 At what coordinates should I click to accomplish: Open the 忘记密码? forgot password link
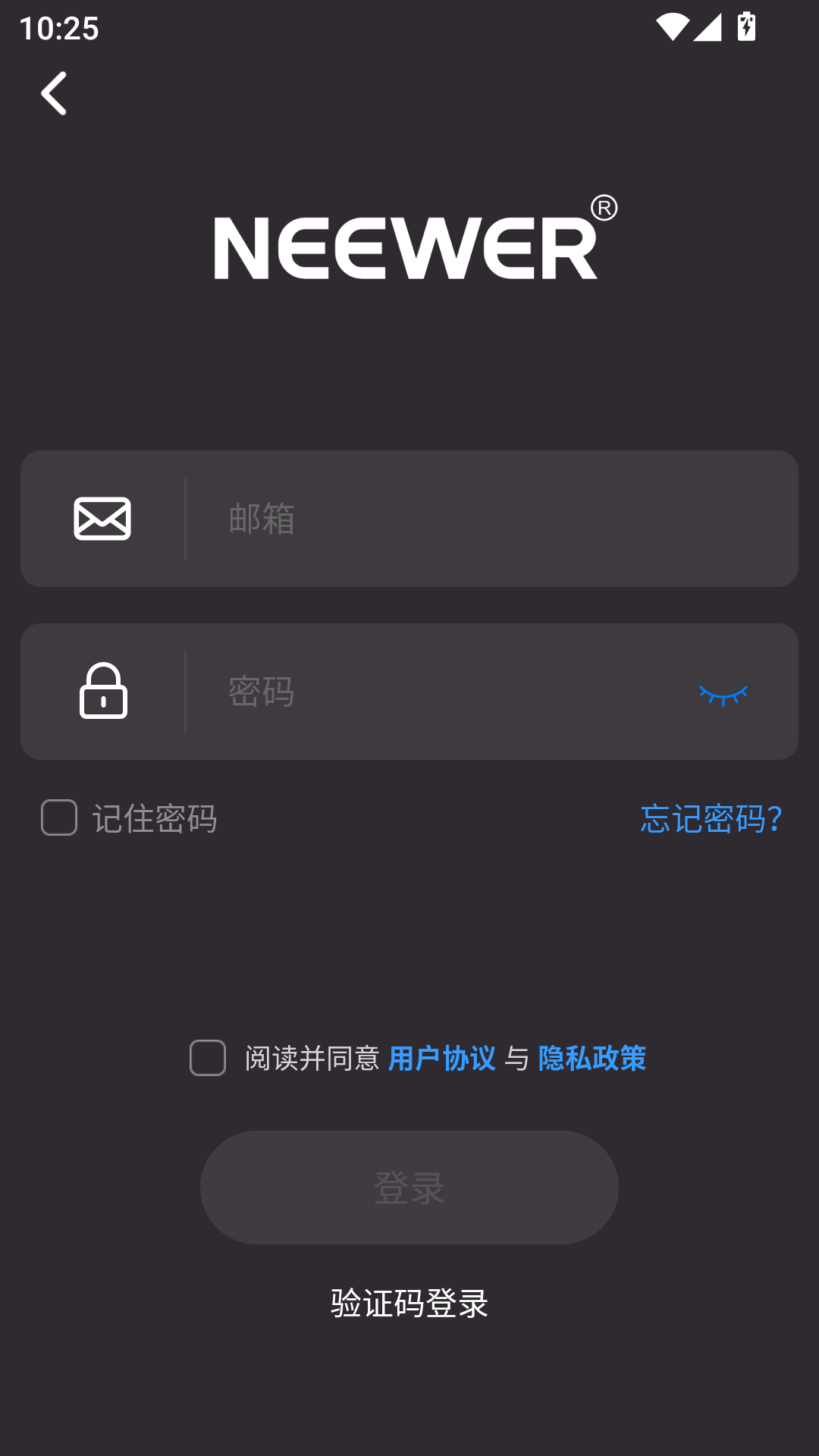(711, 818)
